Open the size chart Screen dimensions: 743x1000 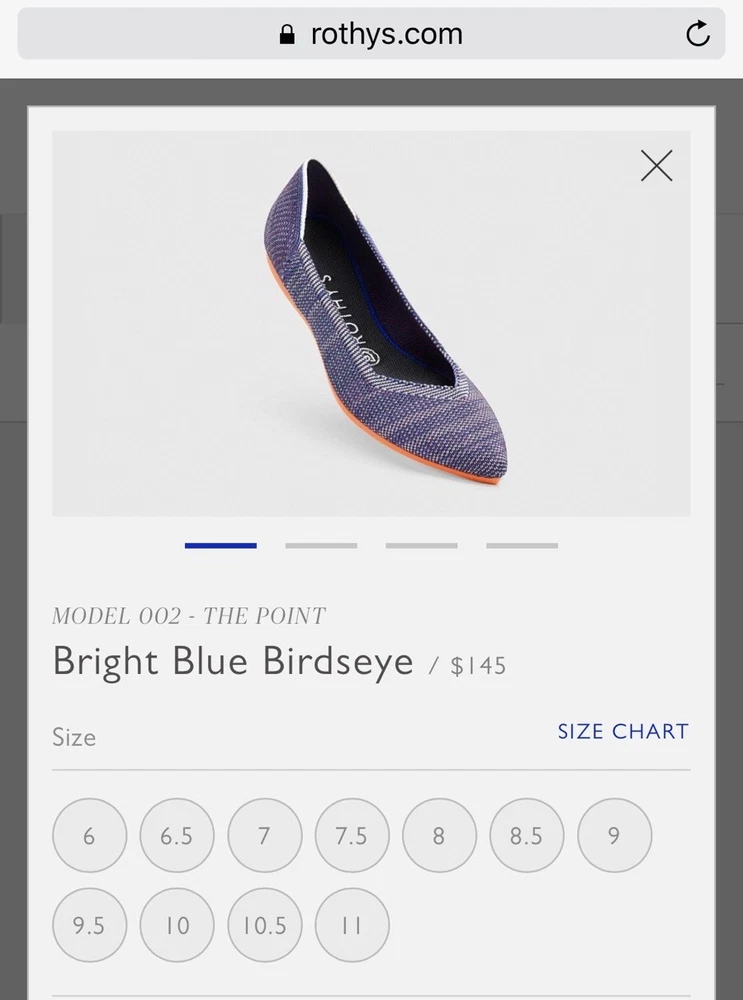pos(622,731)
